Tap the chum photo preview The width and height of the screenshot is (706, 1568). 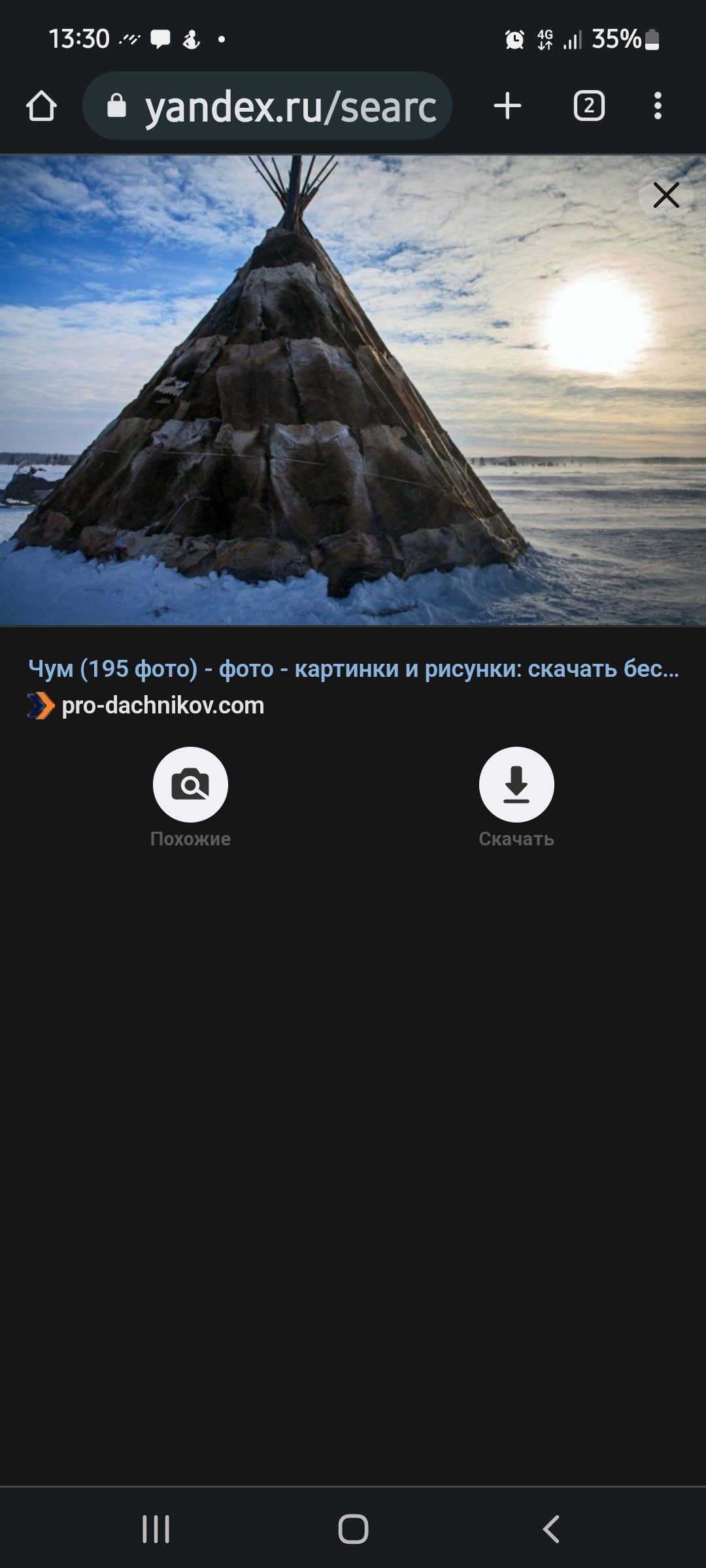[353, 390]
